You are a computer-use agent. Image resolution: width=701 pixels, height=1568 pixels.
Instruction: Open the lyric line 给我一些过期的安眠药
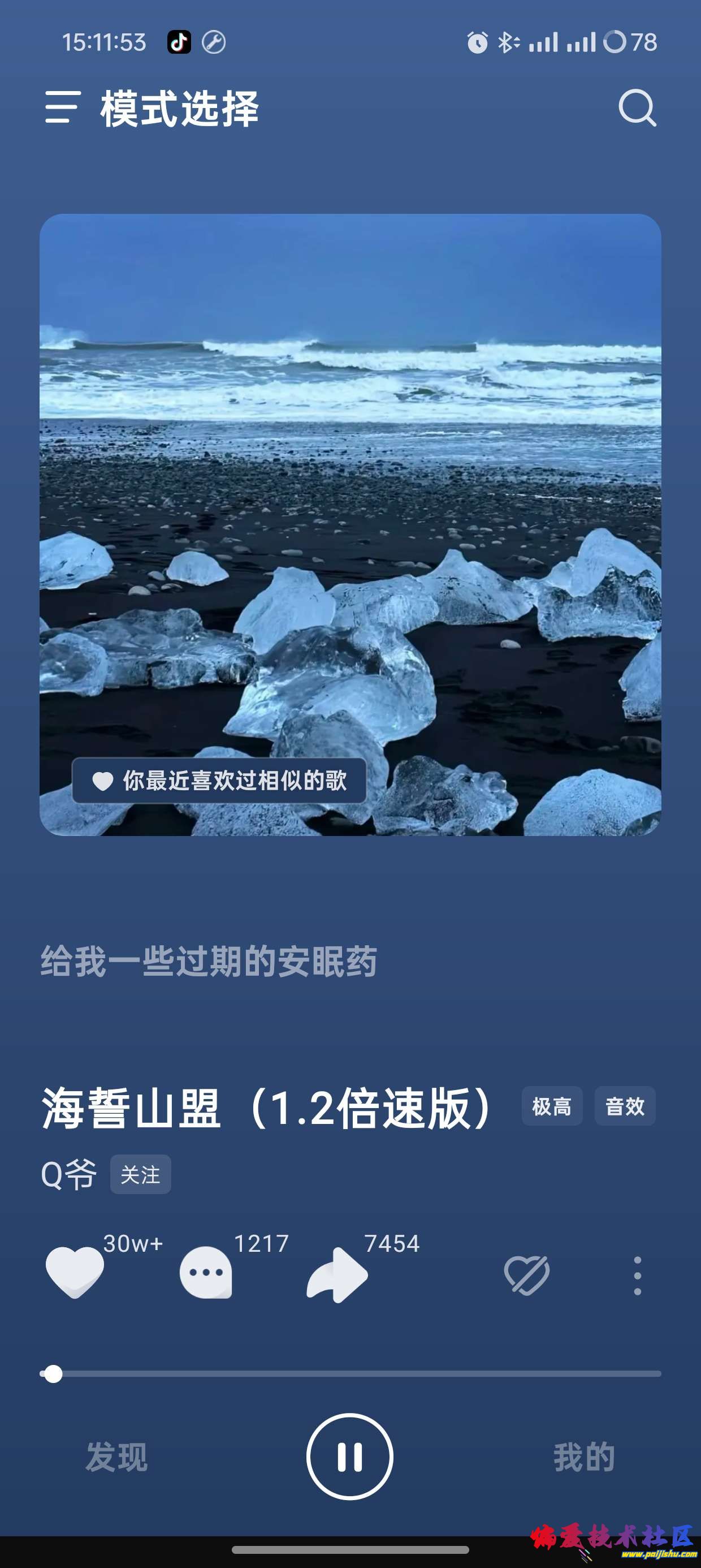pos(209,961)
